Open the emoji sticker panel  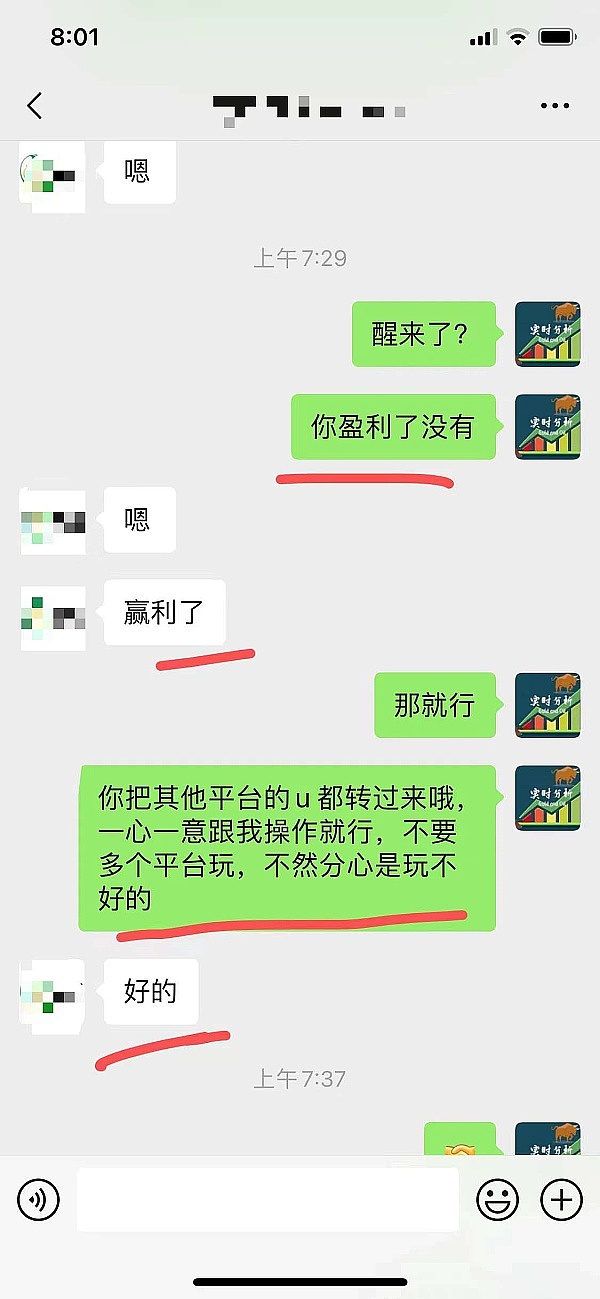[x=497, y=1199]
